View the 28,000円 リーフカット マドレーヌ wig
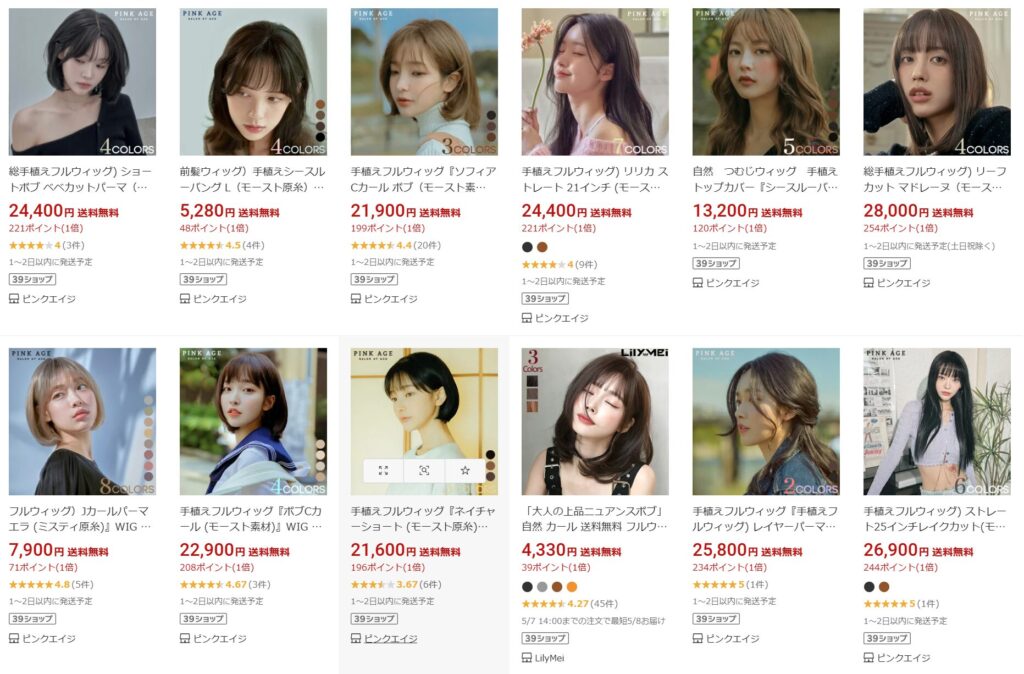 [936, 179]
